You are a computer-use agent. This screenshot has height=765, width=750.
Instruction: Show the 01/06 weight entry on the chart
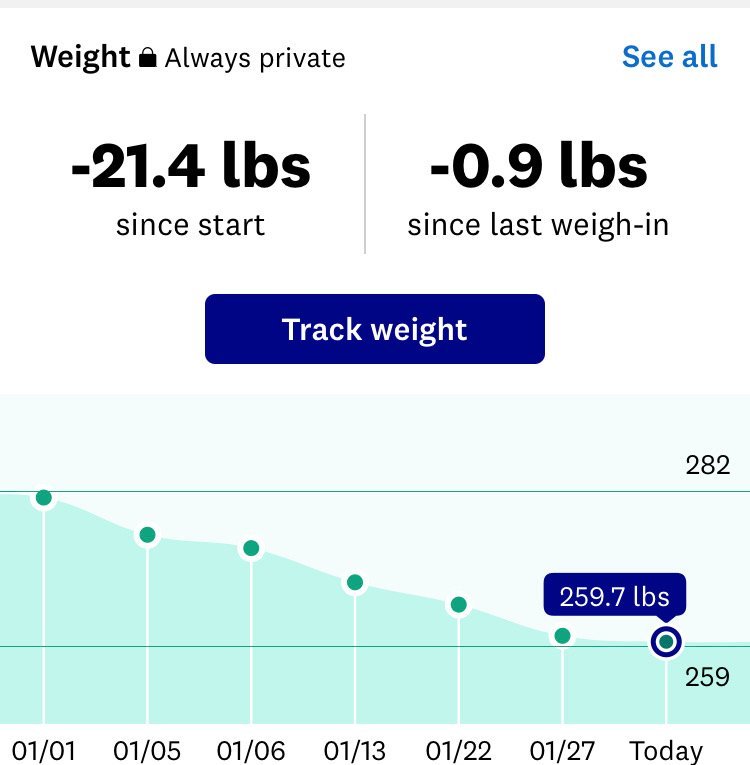pos(251,548)
